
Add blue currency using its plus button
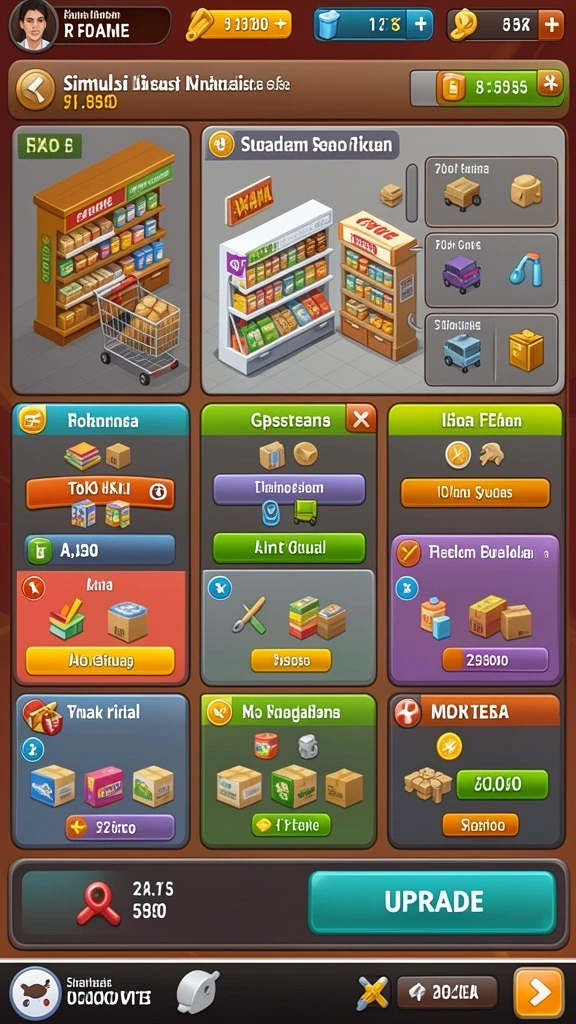point(421,25)
